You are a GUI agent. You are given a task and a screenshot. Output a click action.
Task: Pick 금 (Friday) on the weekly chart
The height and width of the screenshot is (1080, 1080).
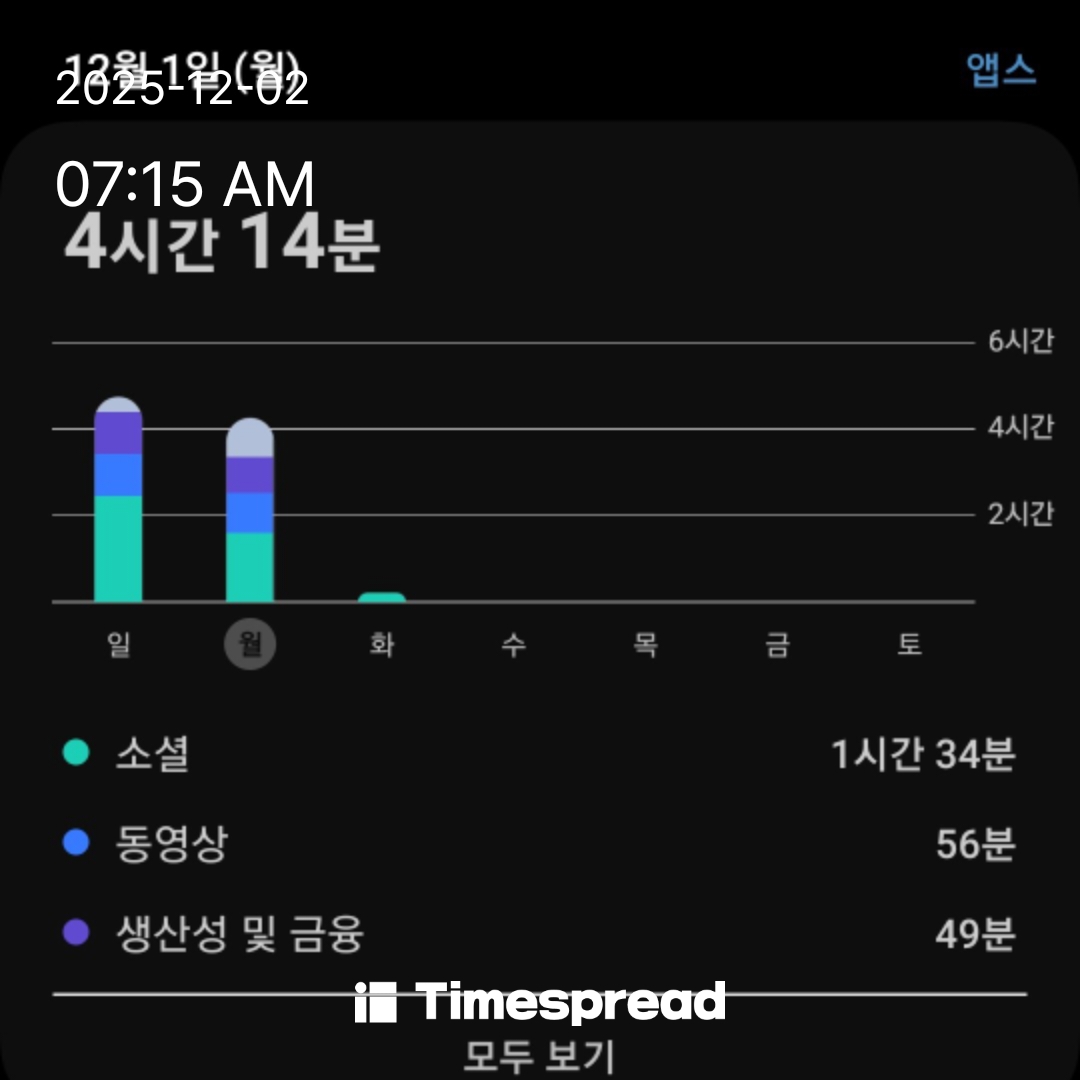(x=777, y=645)
